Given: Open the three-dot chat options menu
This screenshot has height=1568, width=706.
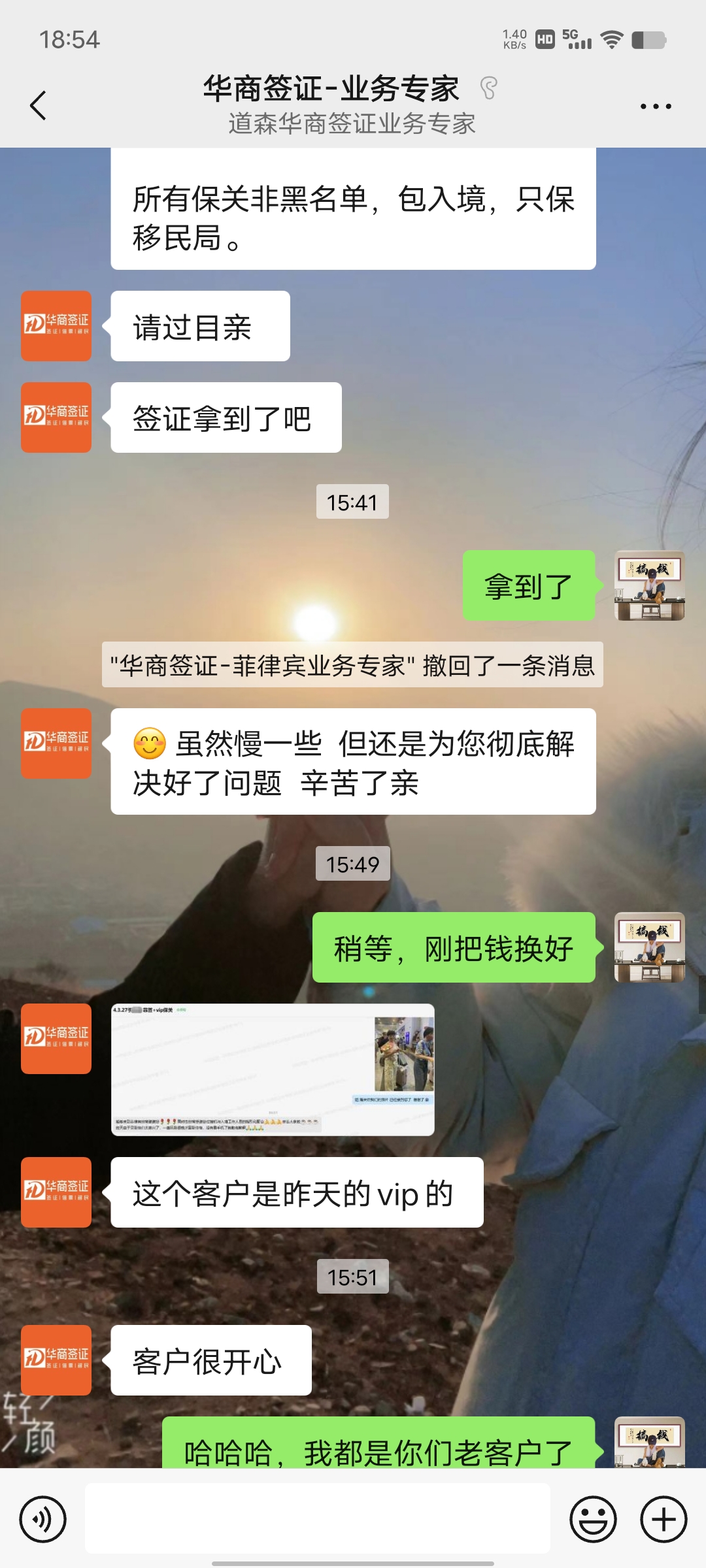Looking at the screenshot, I should [x=655, y=106].
